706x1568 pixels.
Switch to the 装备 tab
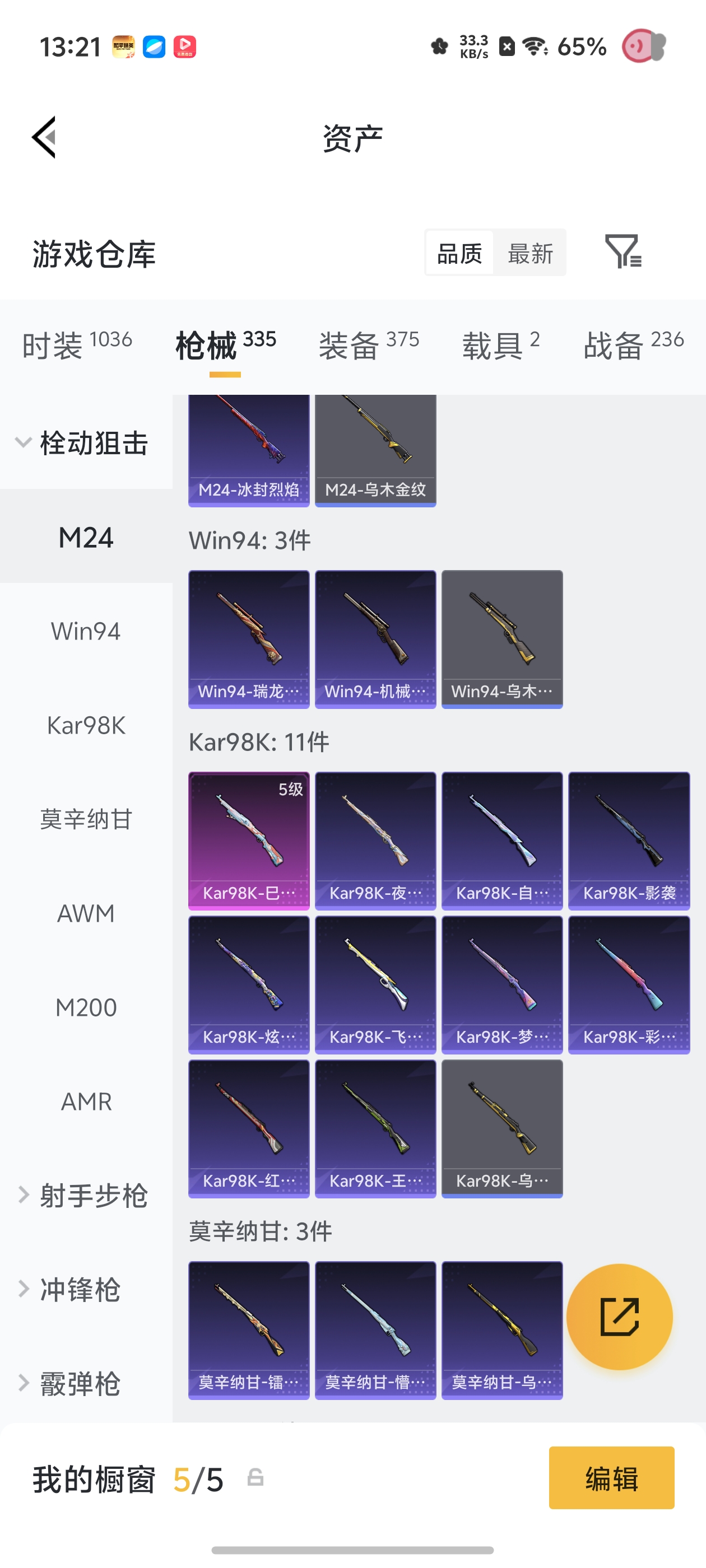[369, 345]
